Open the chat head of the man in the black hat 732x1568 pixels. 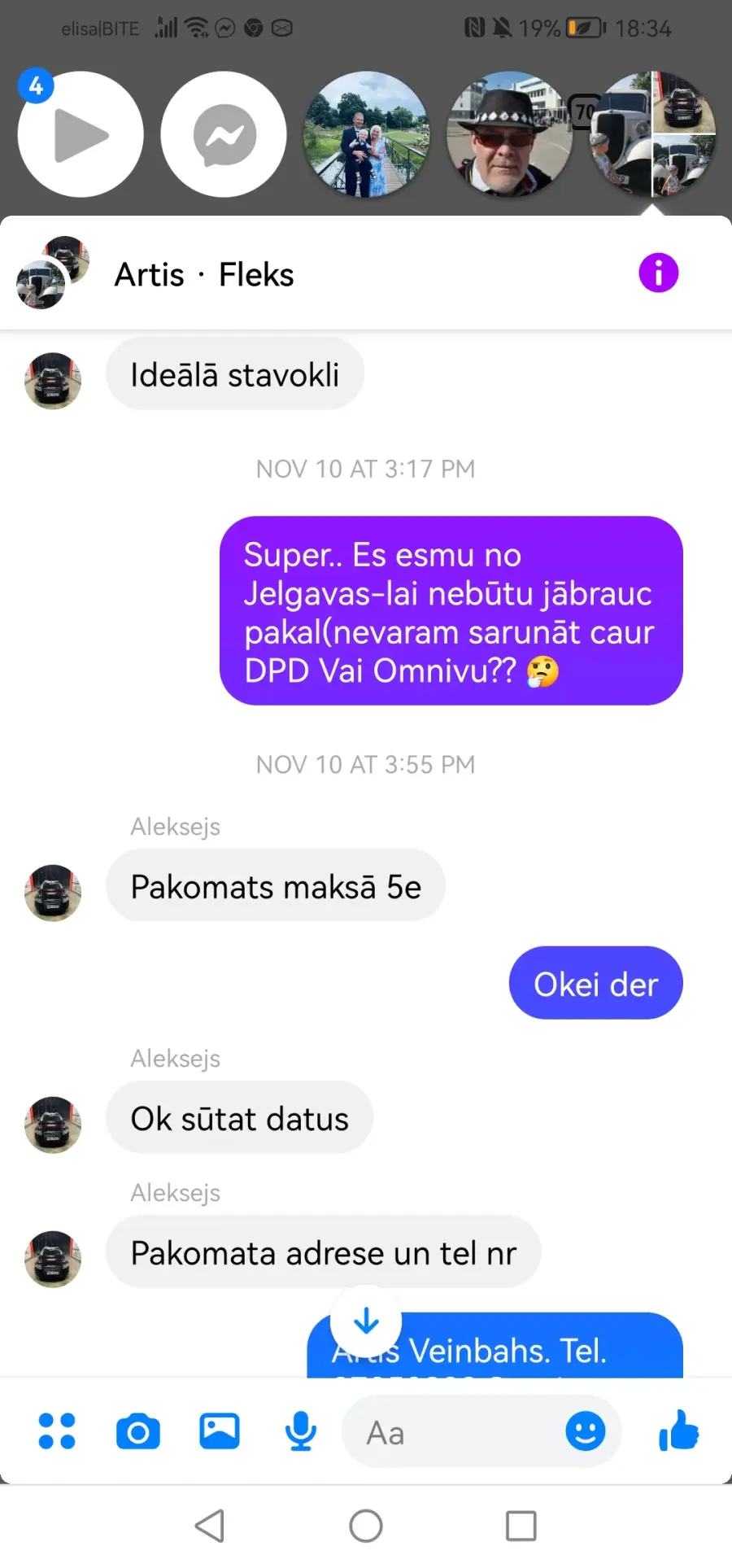[x=510, y=134]
